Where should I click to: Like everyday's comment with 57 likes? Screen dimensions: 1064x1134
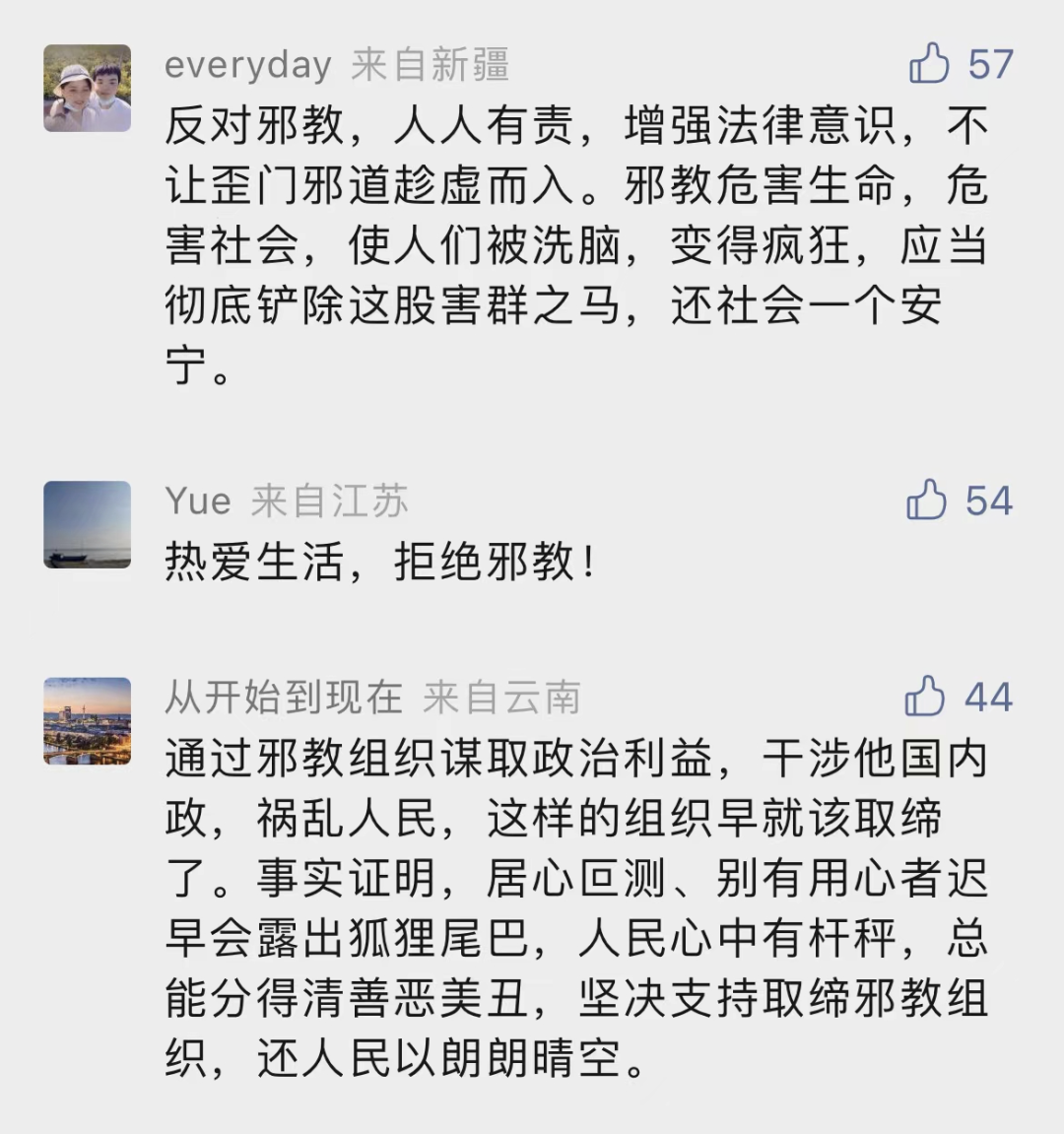(x=928, y=65)
